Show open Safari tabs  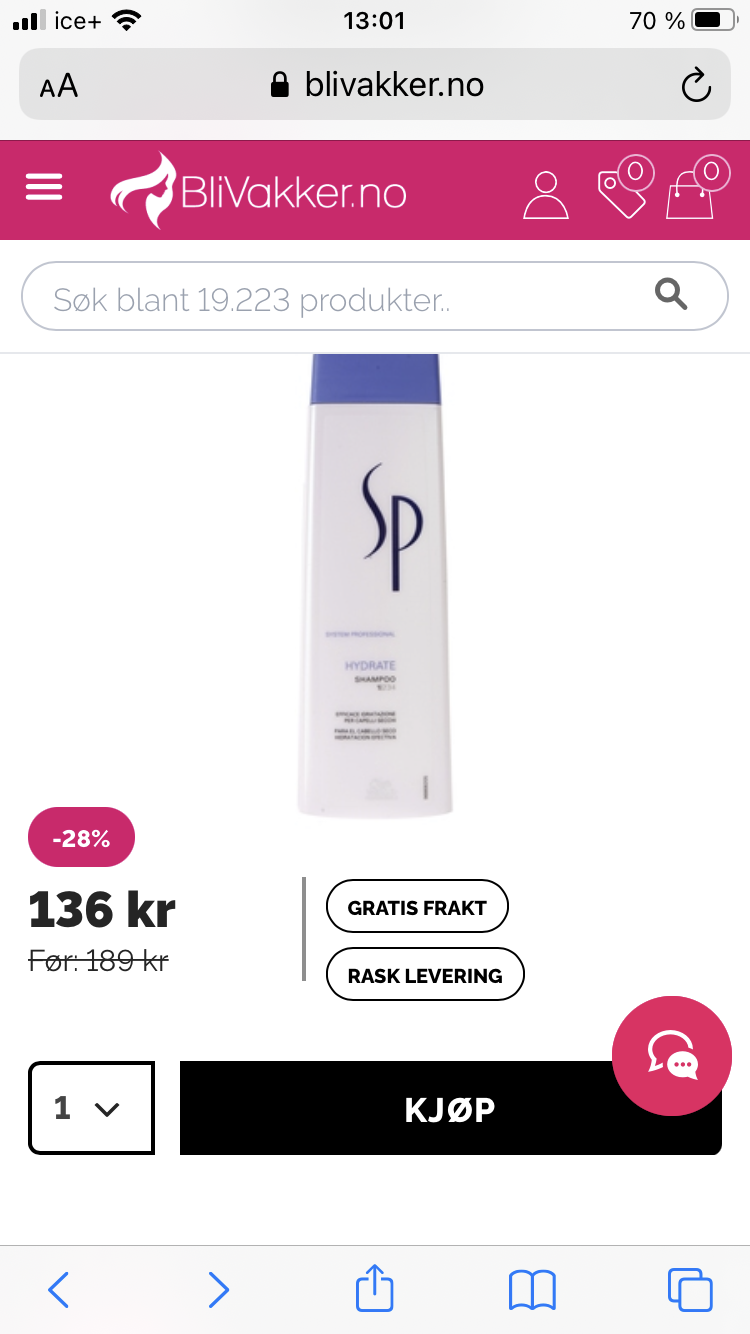690,1289
